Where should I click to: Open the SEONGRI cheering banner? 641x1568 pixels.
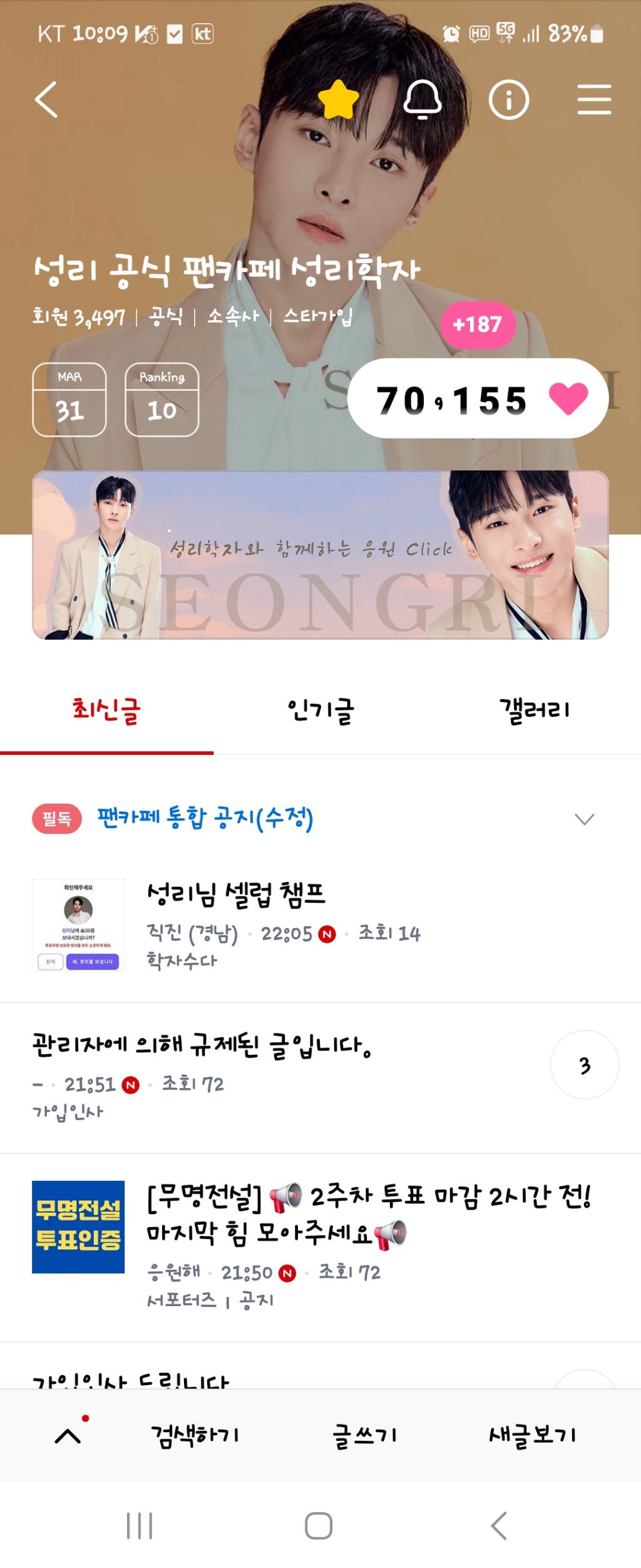click(320, 554)
